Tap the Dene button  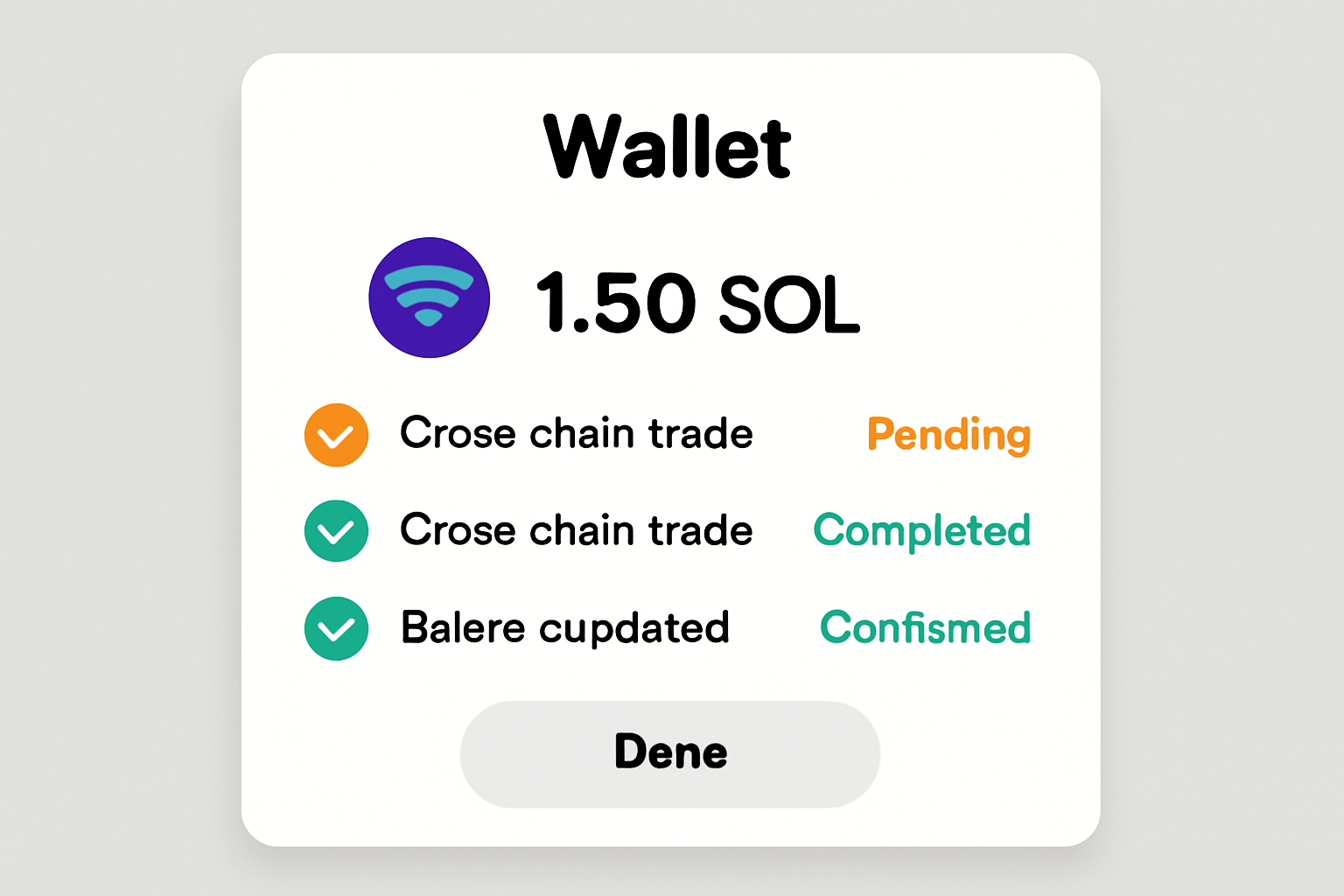tap(670, 753)
